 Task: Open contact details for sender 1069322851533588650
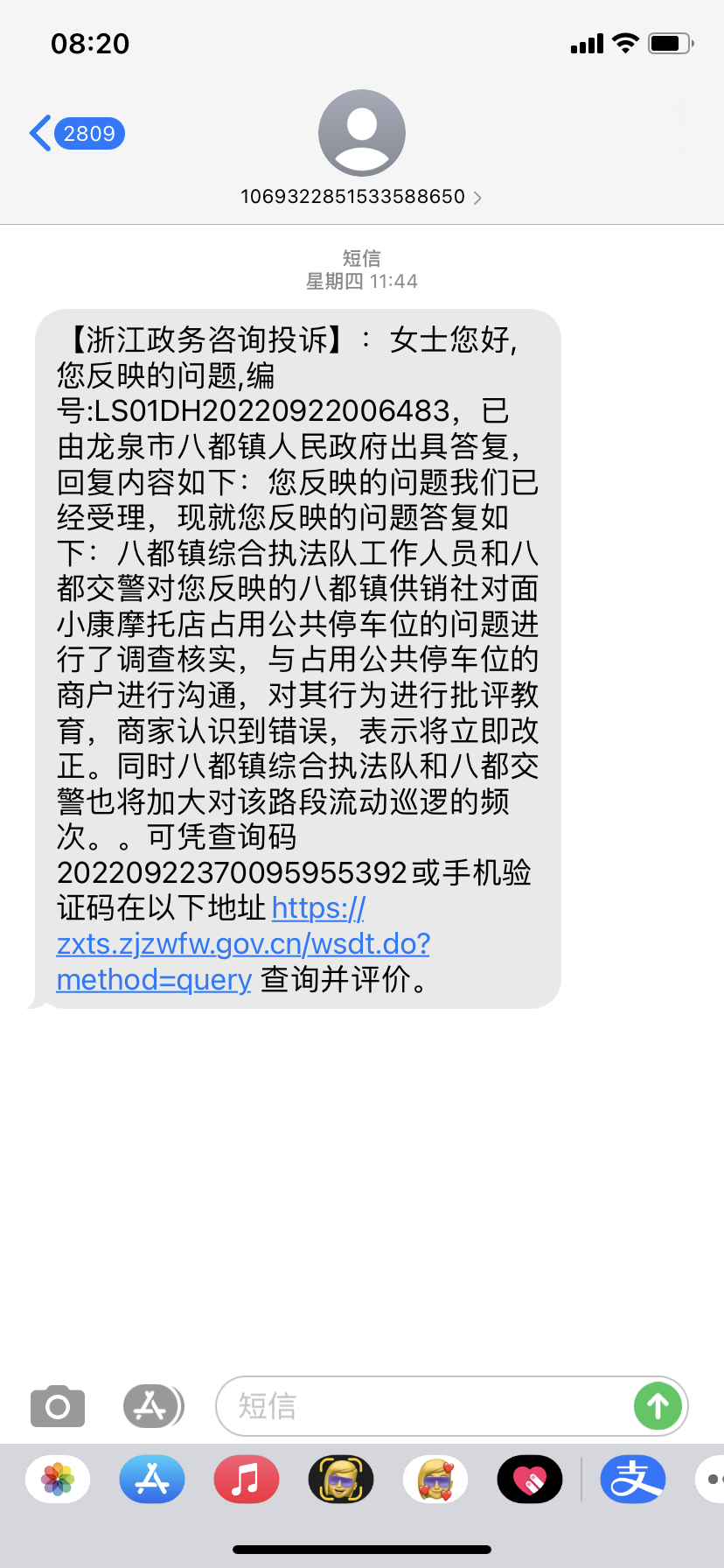[361, 197]
